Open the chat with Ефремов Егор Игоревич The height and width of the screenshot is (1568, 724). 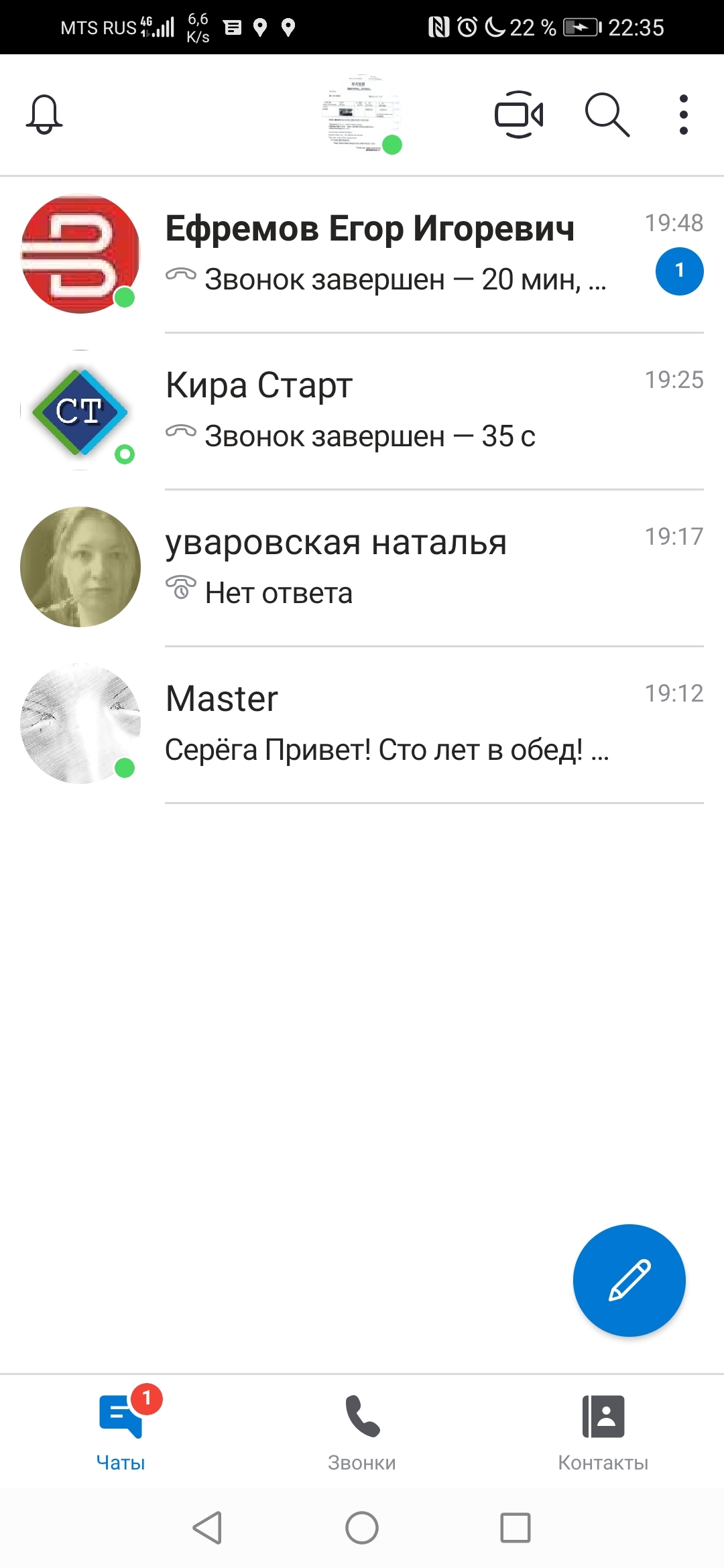(362, 255)
